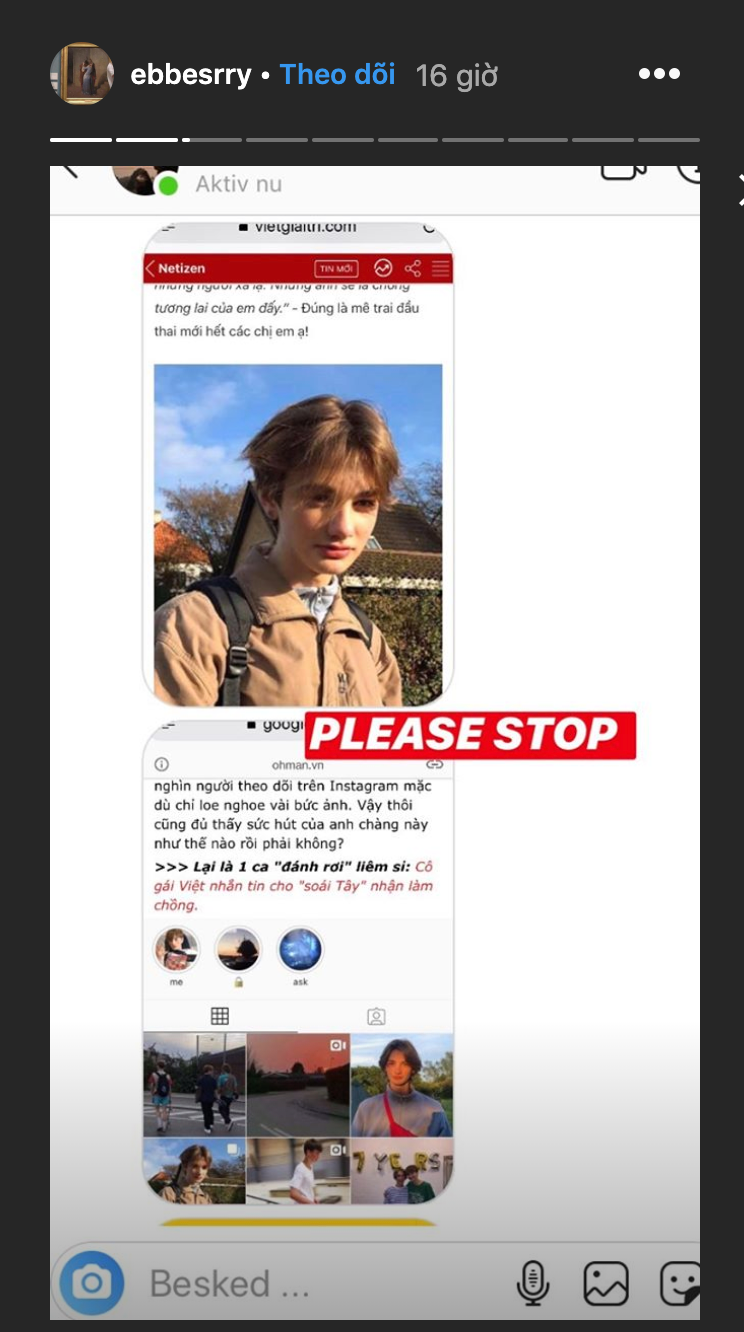Open ebbesrry's profile picture
Screen dimensions: 744x1332
point(81,74)
